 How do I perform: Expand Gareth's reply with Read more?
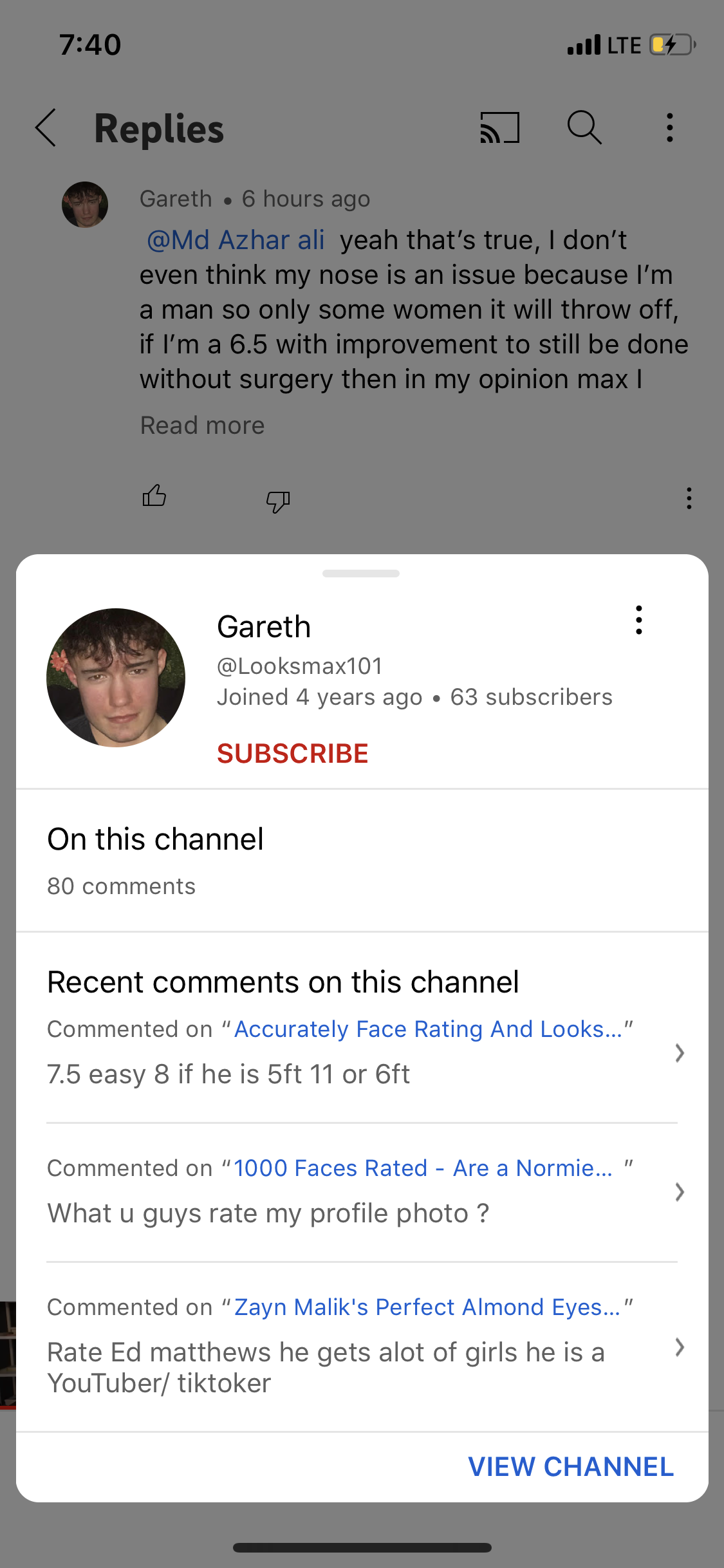pyautogui.click(x=202, y=425)
